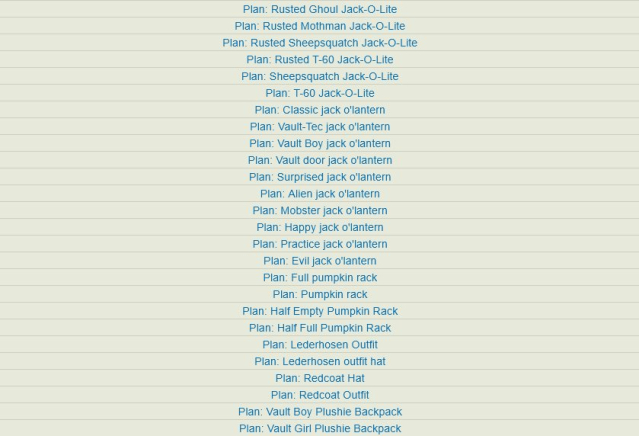
Task: Open Plan: Redcoat Hat link
Action: [x=319, y=378]
